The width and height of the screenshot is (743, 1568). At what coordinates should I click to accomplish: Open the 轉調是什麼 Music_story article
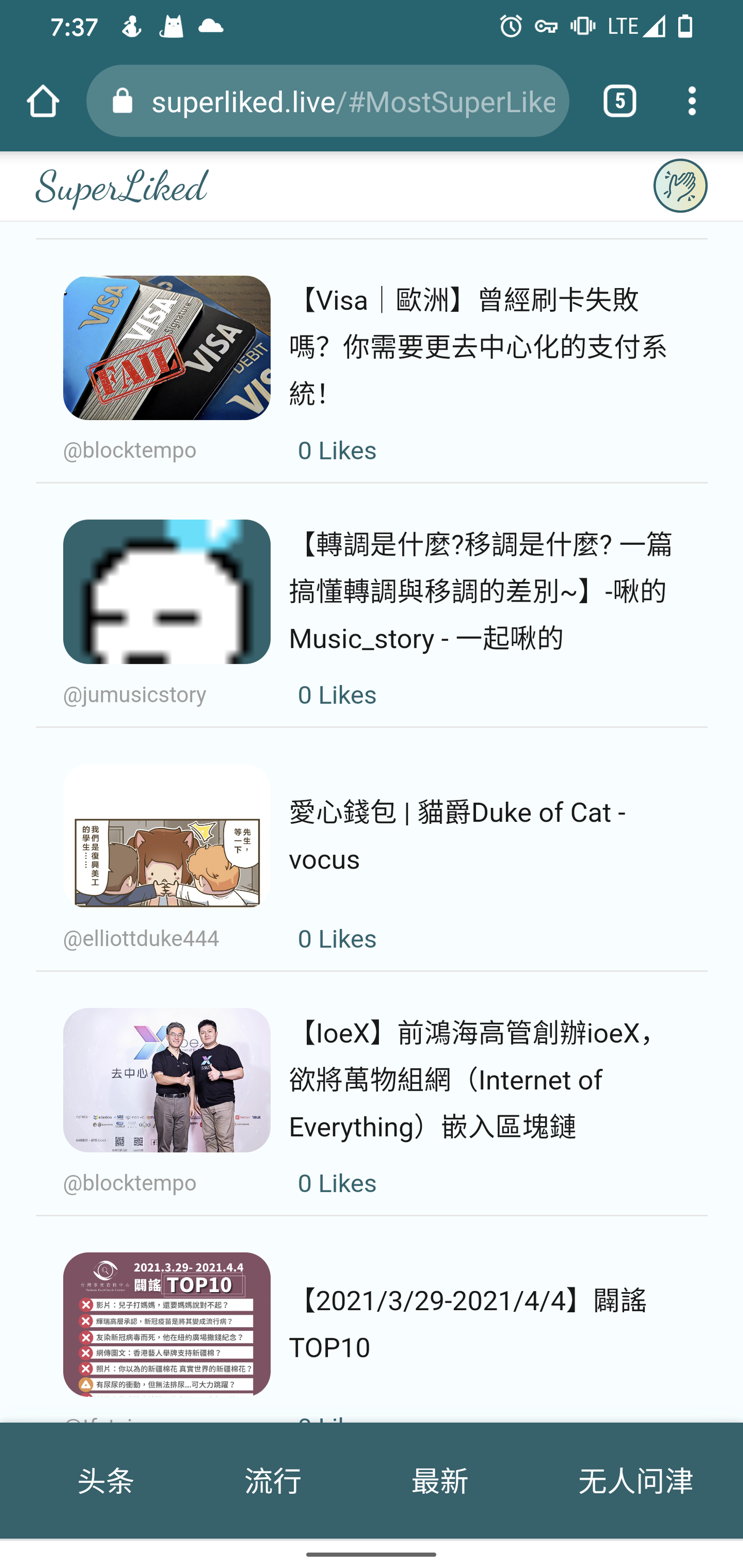pyautogui.click(x=480, y=591)
